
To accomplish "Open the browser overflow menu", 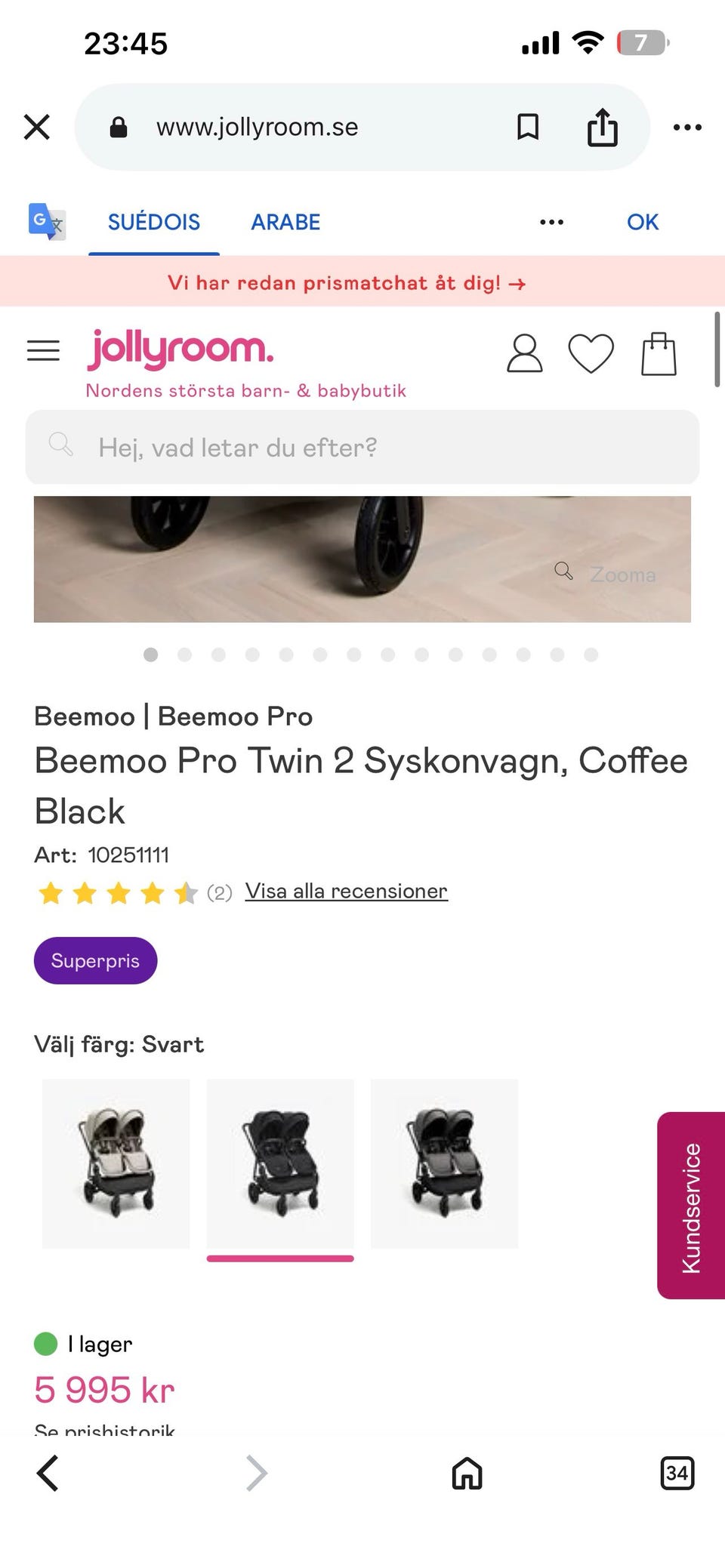I will pyautogui.click(x=687, y=127).
